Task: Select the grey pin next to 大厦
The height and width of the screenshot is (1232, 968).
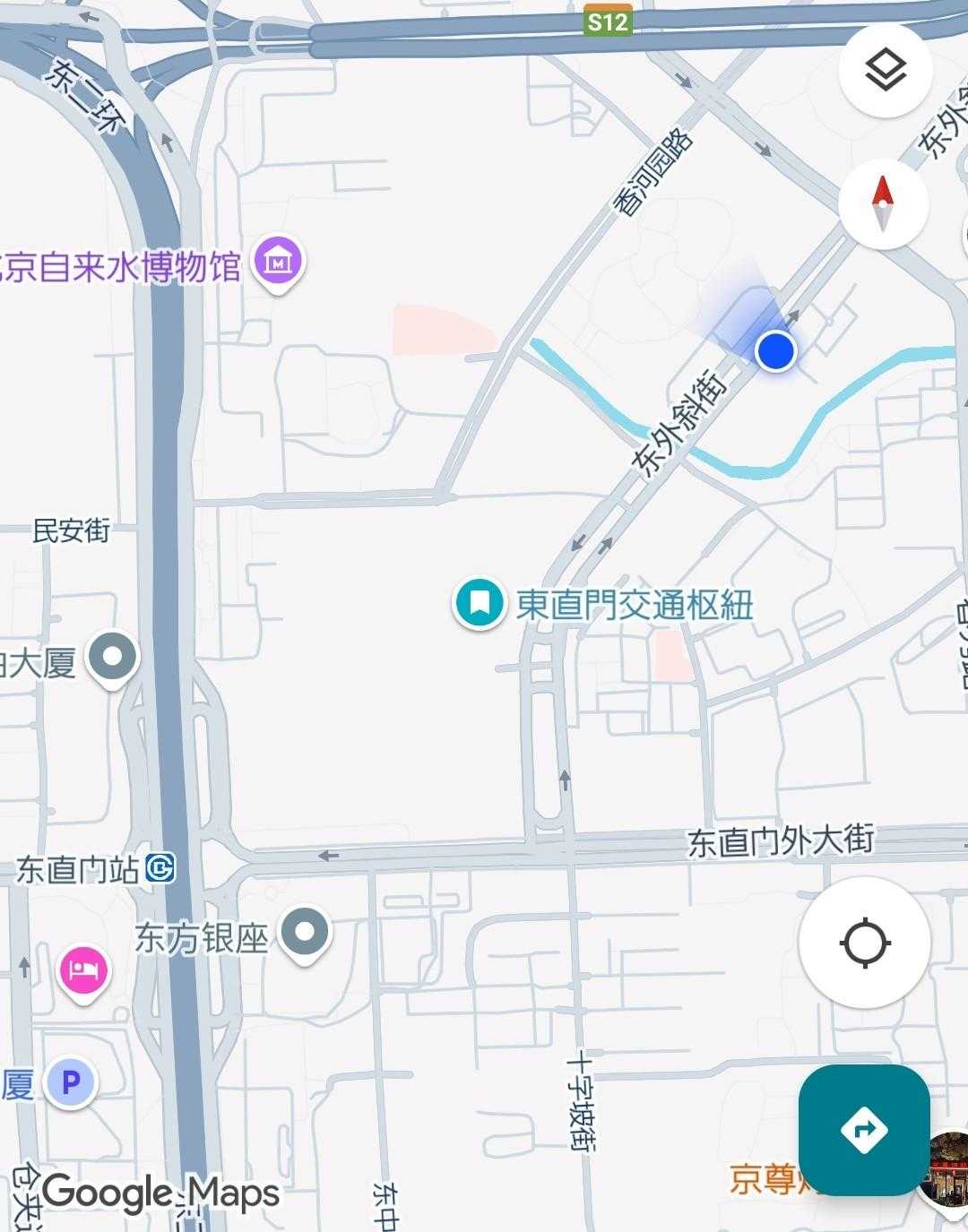Action: pyautogui.click(x=113, y=659)
